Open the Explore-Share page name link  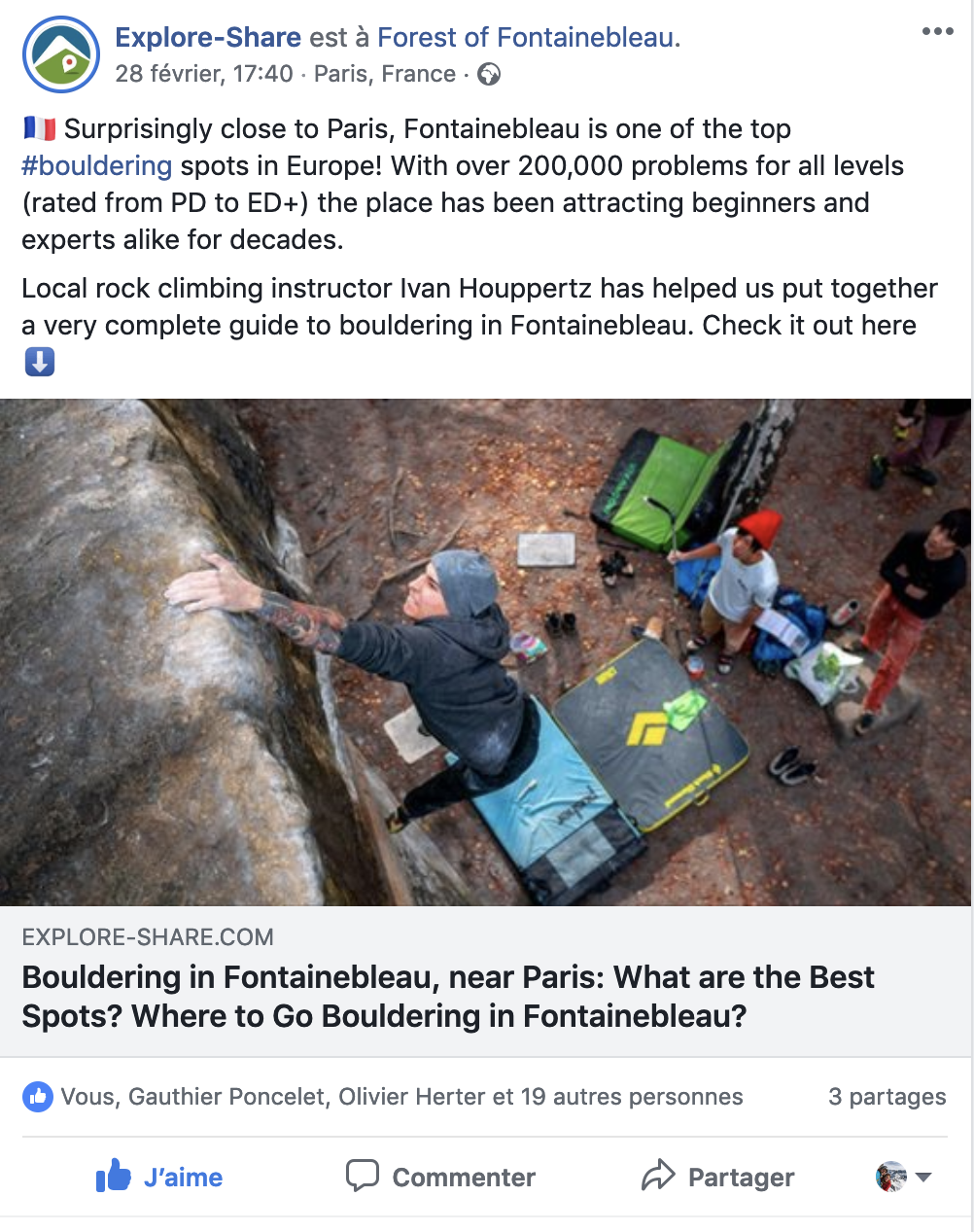tap(208, 37)
